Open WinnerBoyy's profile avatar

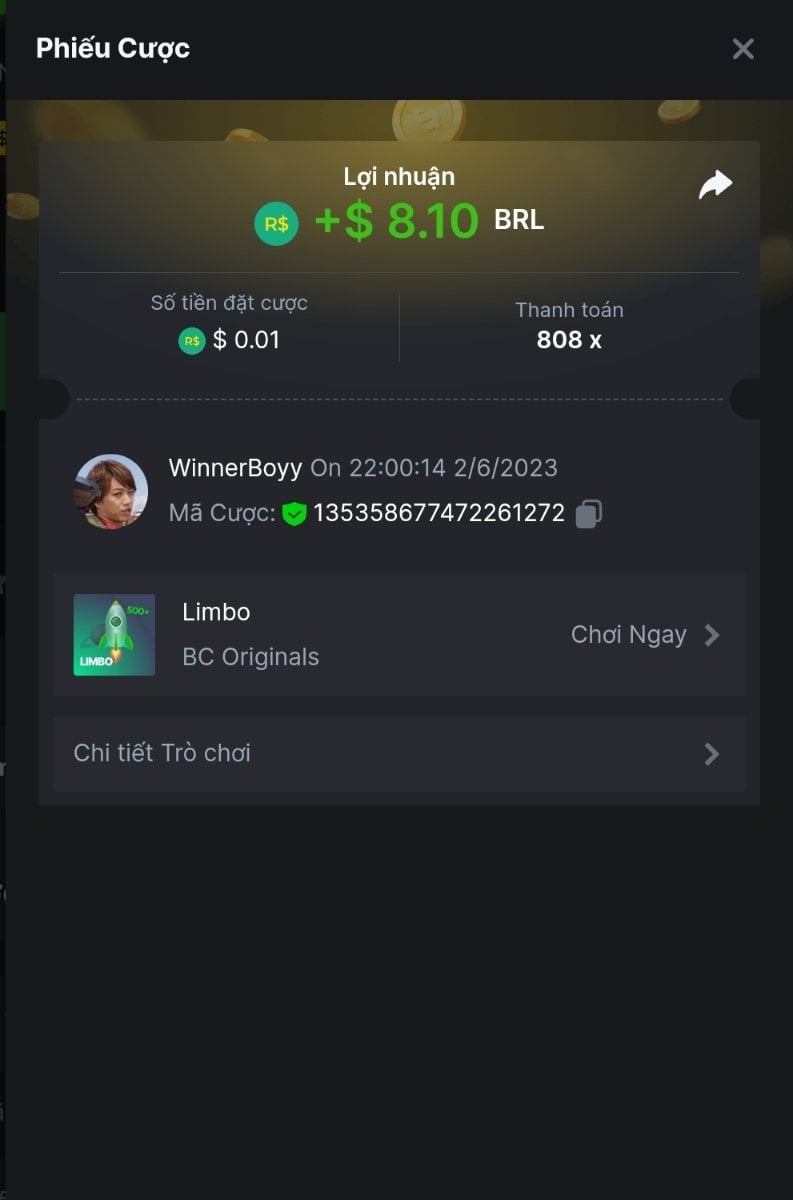coord(111,491)
